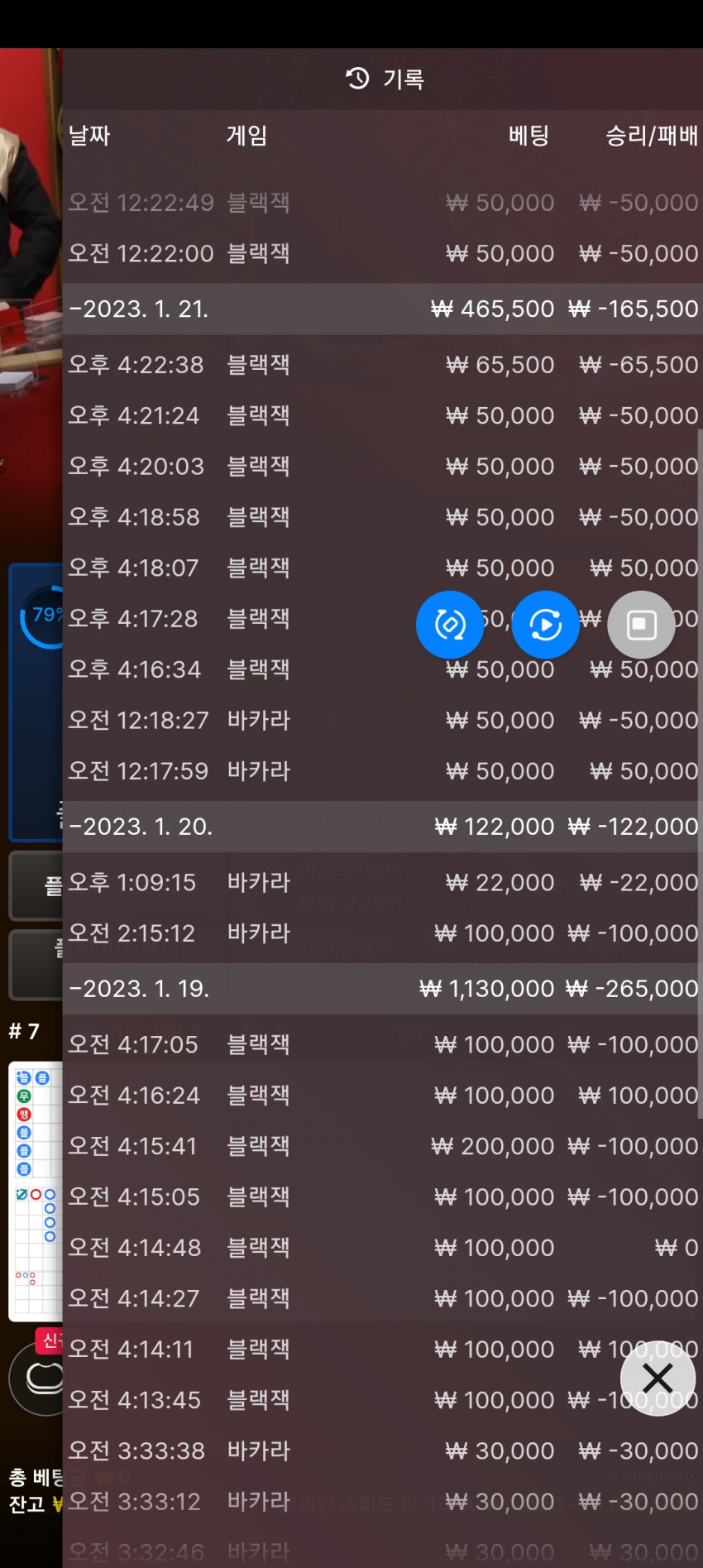Collapse the 2023. 1. 21. date group
The width and height of the screenshot is (703, 1568).
click(382, 309)
